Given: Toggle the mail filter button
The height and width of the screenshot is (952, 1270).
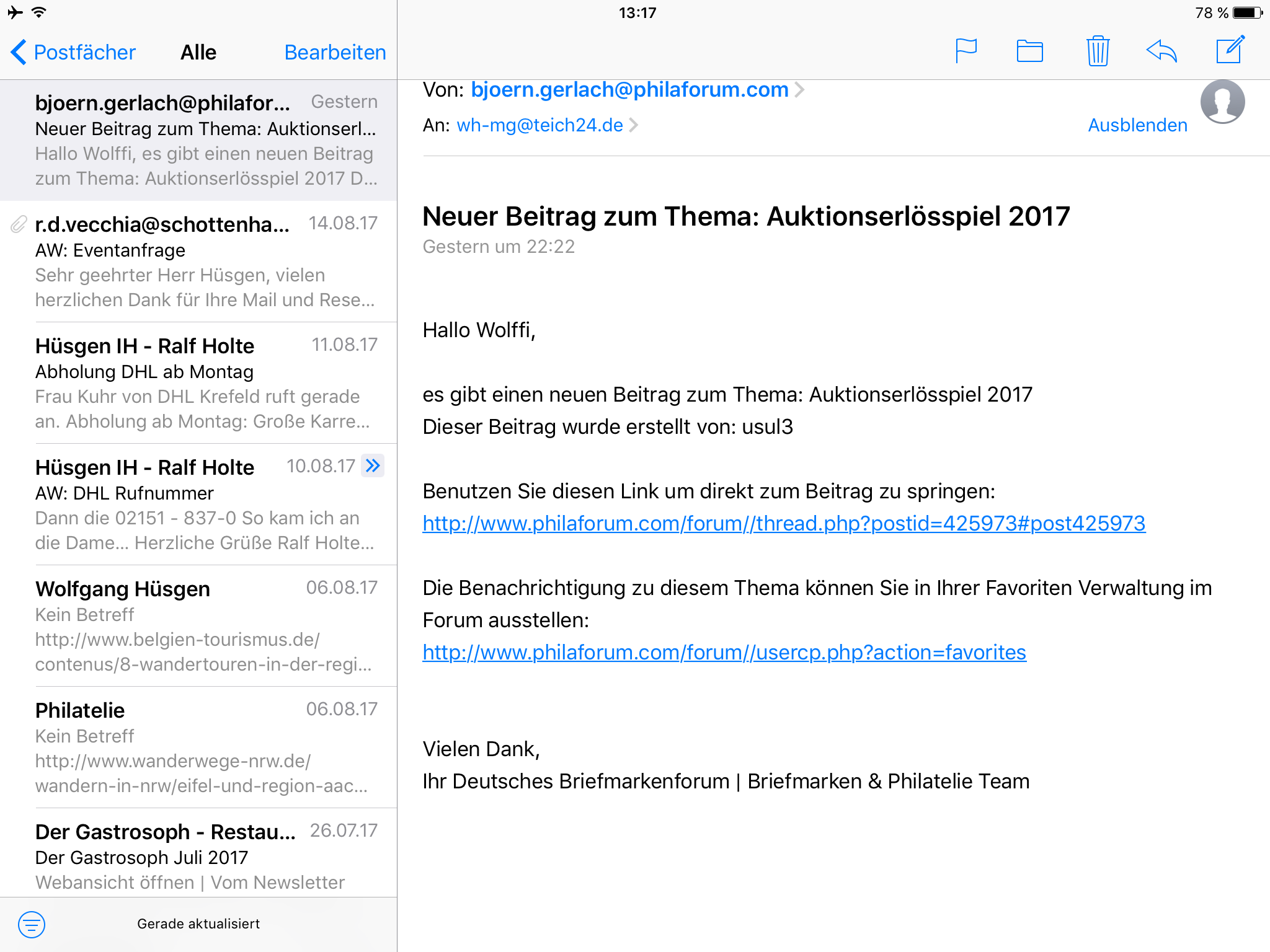Looking at the screenshot, I should 32,924.
